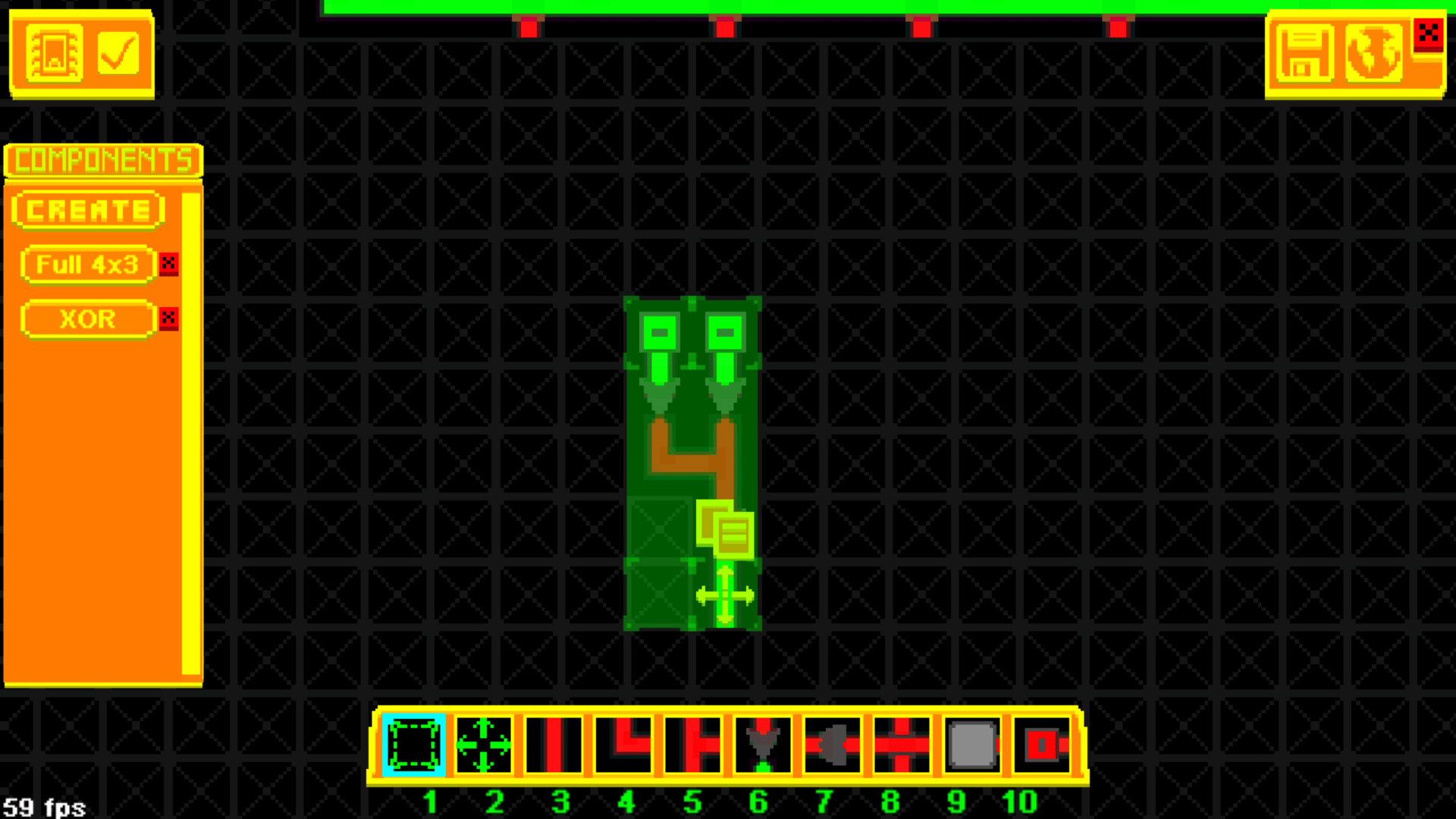Image resolution: width=1456 pixels, height=819 pixels.
Task: Select gate tool 7
Action: [833, 745]
